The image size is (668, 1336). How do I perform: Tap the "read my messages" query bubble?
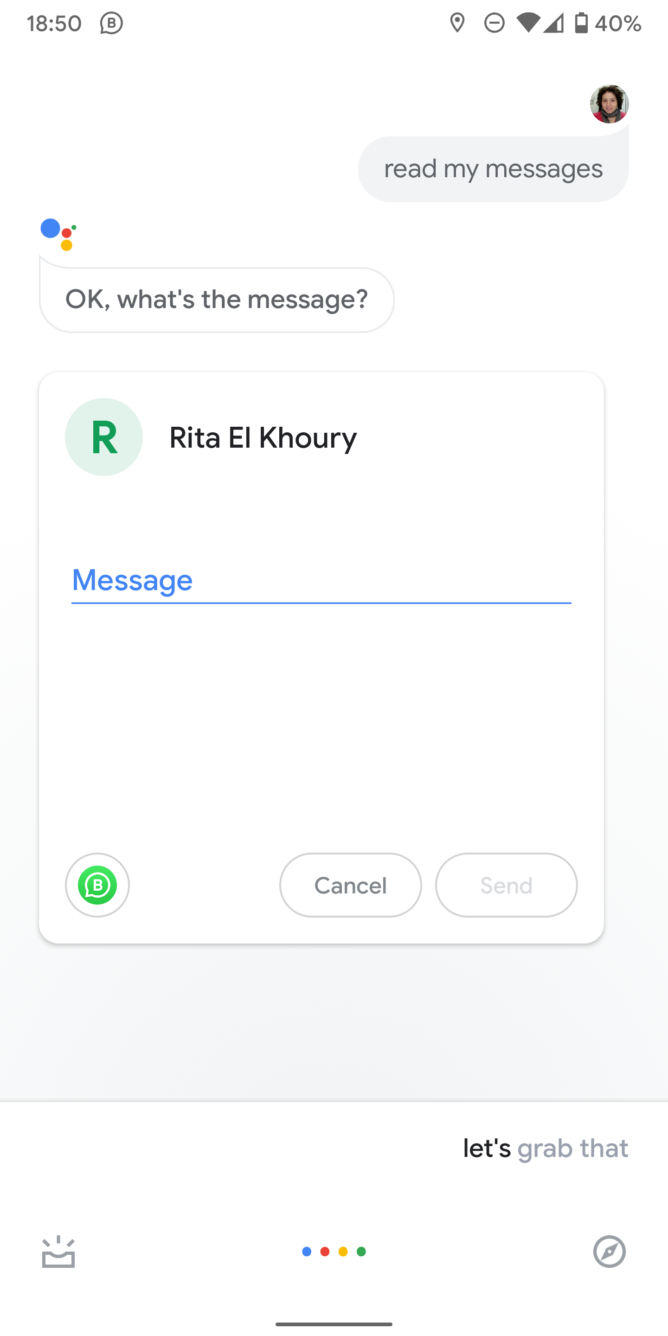(493, 169)
